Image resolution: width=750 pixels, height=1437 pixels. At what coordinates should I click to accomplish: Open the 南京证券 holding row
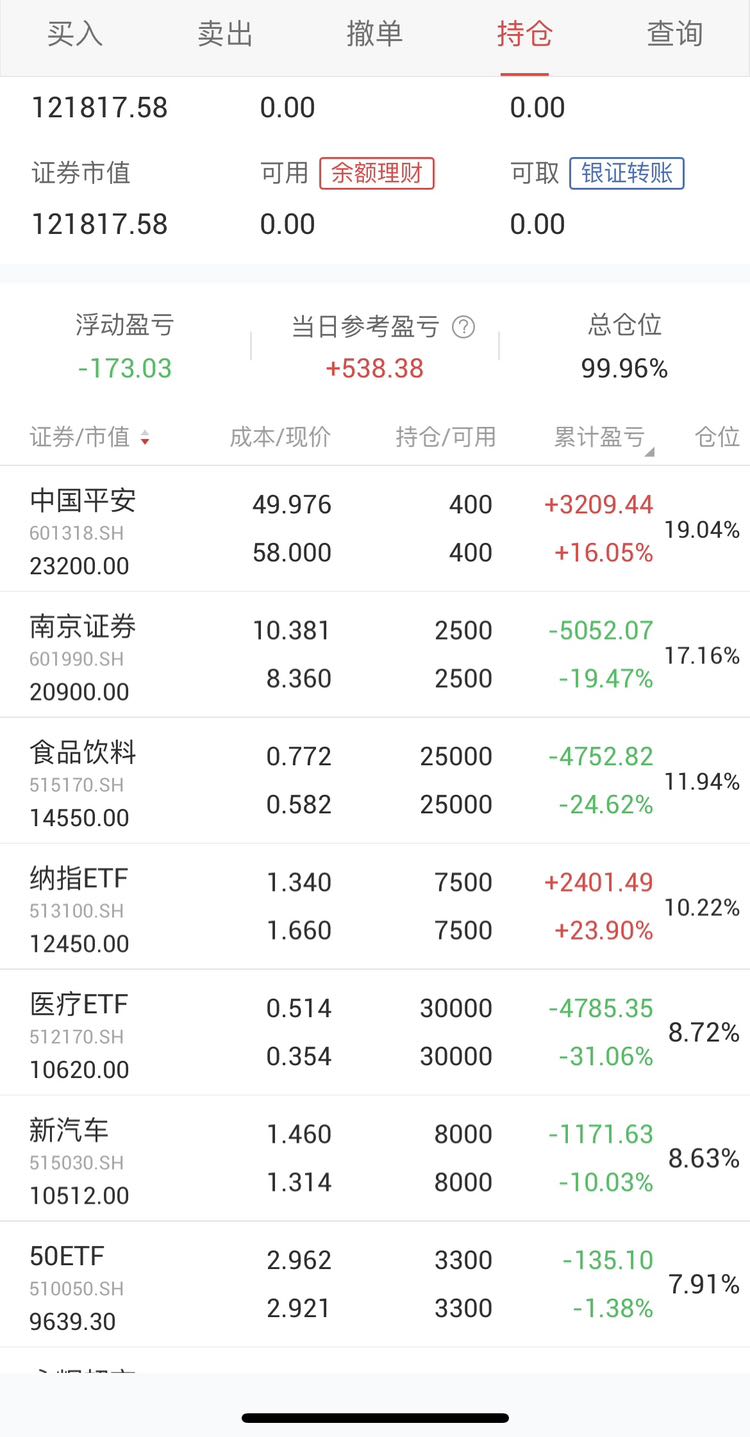(375, 655)
